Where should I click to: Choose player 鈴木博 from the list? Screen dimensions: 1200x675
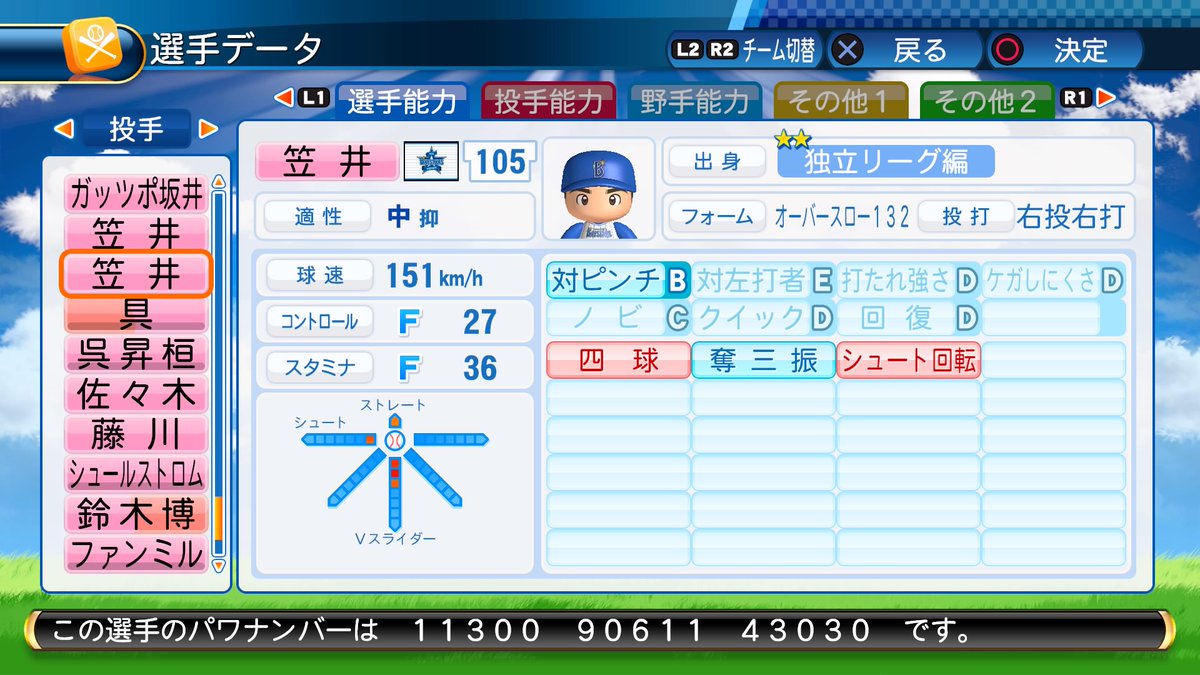(136, 513)
